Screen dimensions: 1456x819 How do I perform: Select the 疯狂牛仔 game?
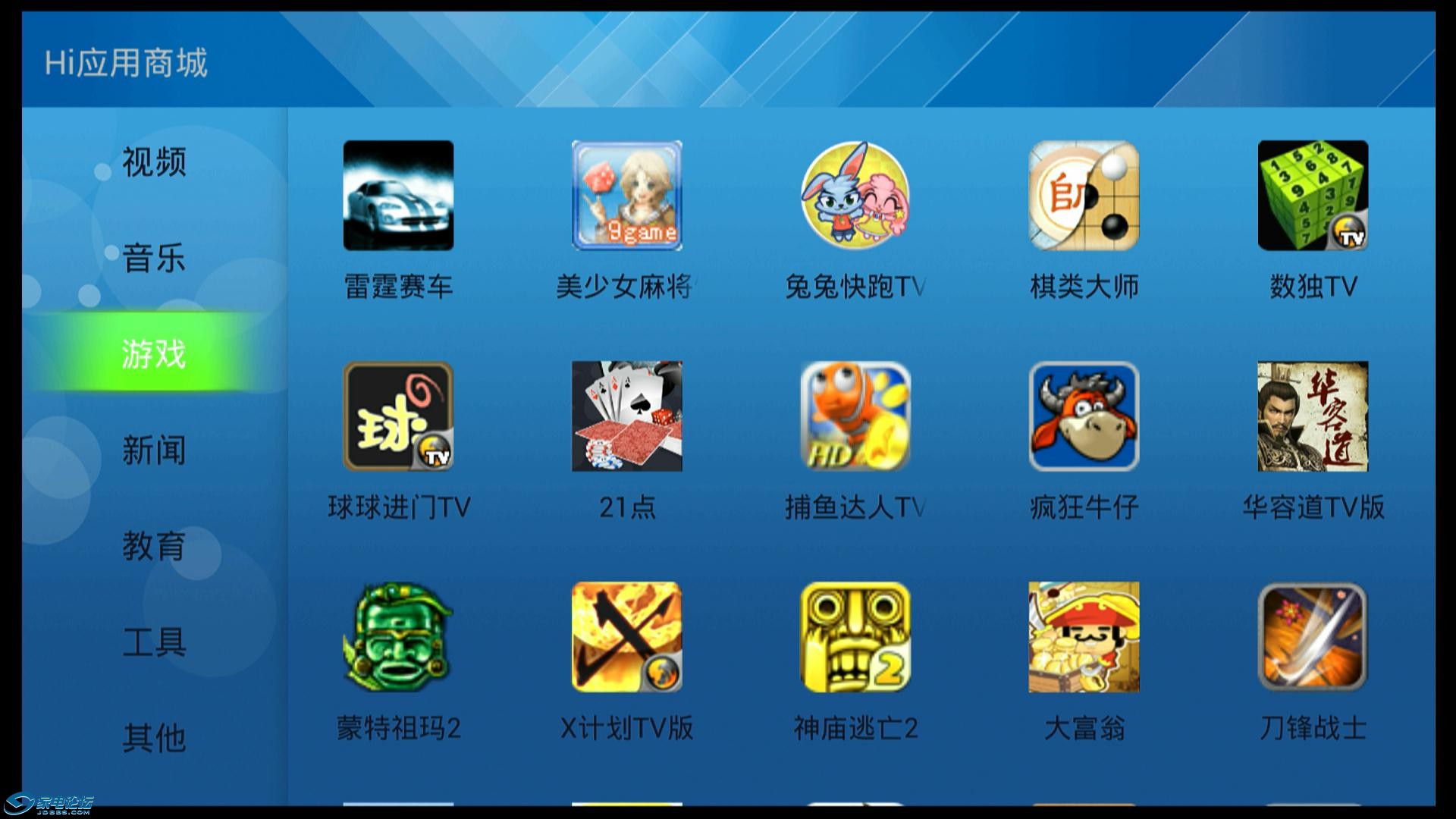1084,416
